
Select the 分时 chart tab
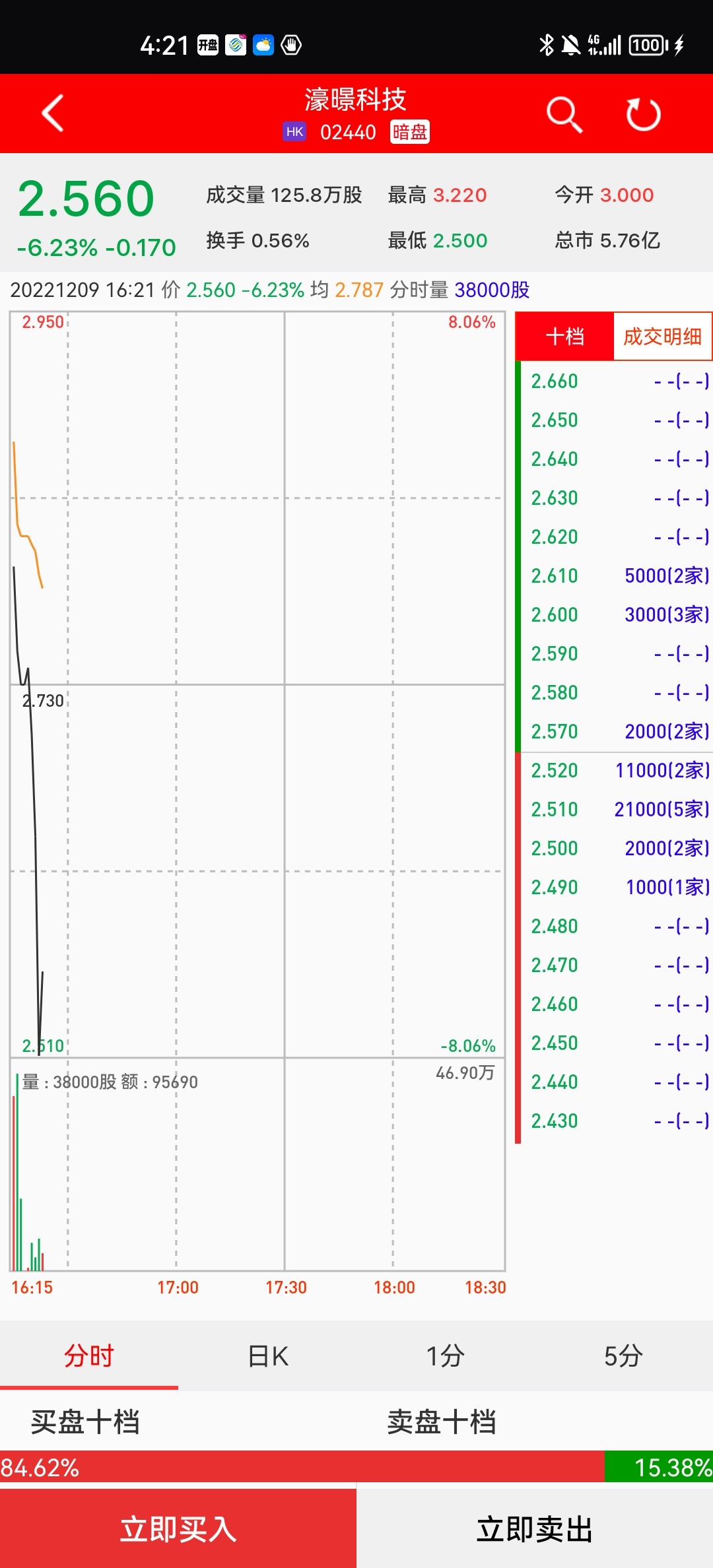click(89, 1357)
